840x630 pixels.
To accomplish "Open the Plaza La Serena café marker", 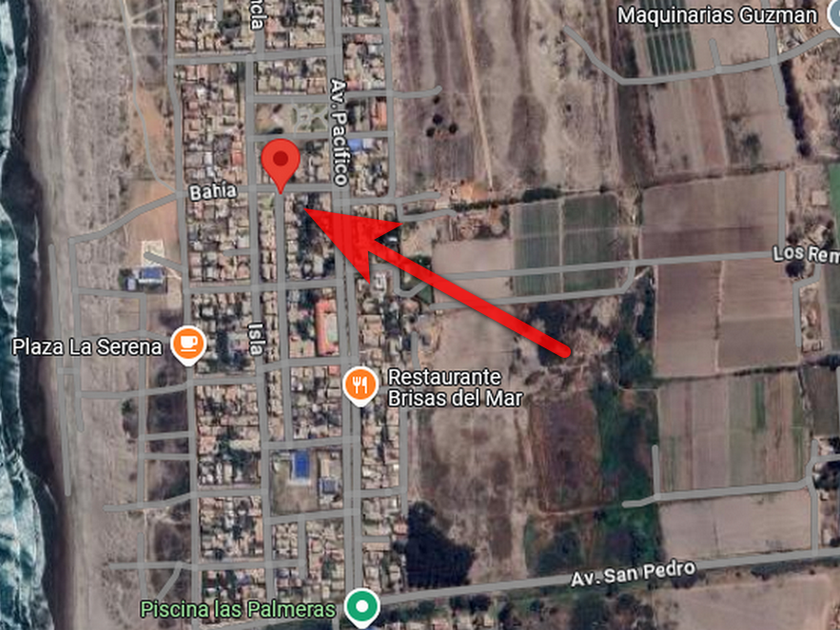I will 187,345.
